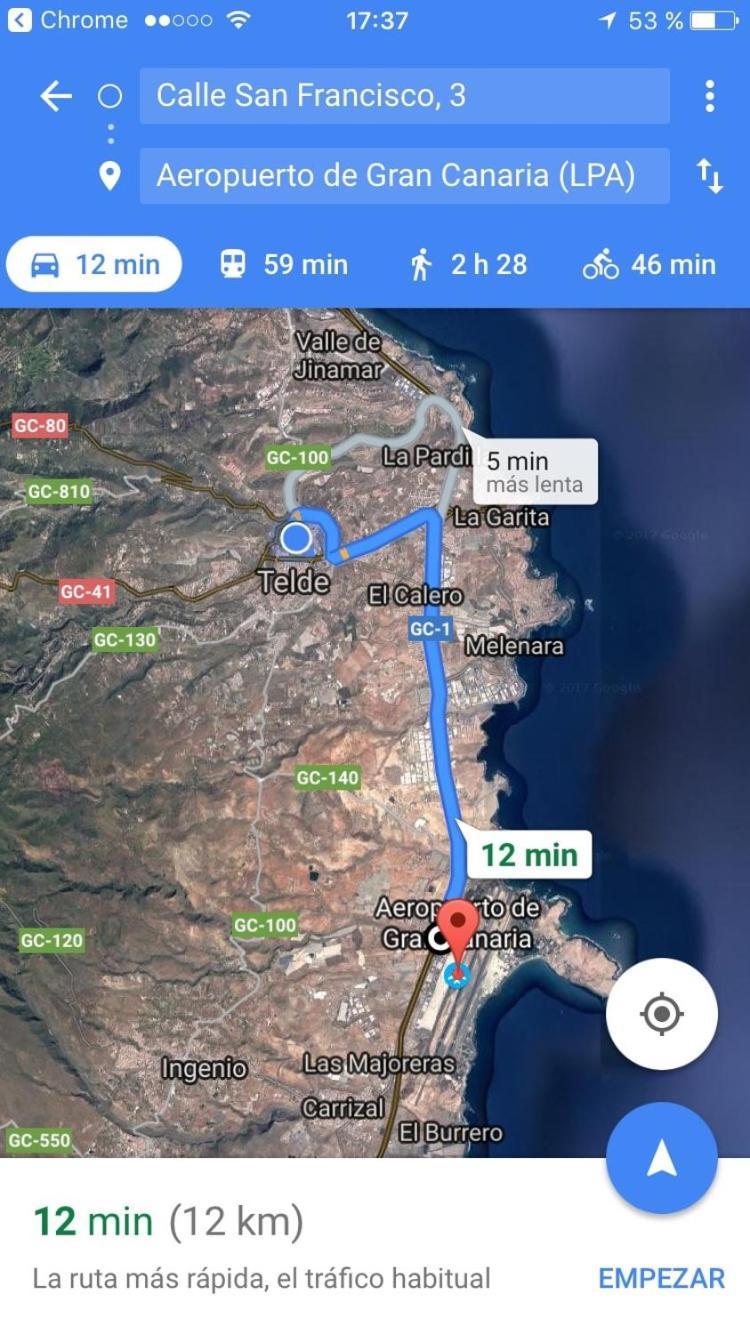Return to Chrome via the status bar link
Viewport: 750px width, 1334px height.
pyautogui.click(x=68, y=20)
